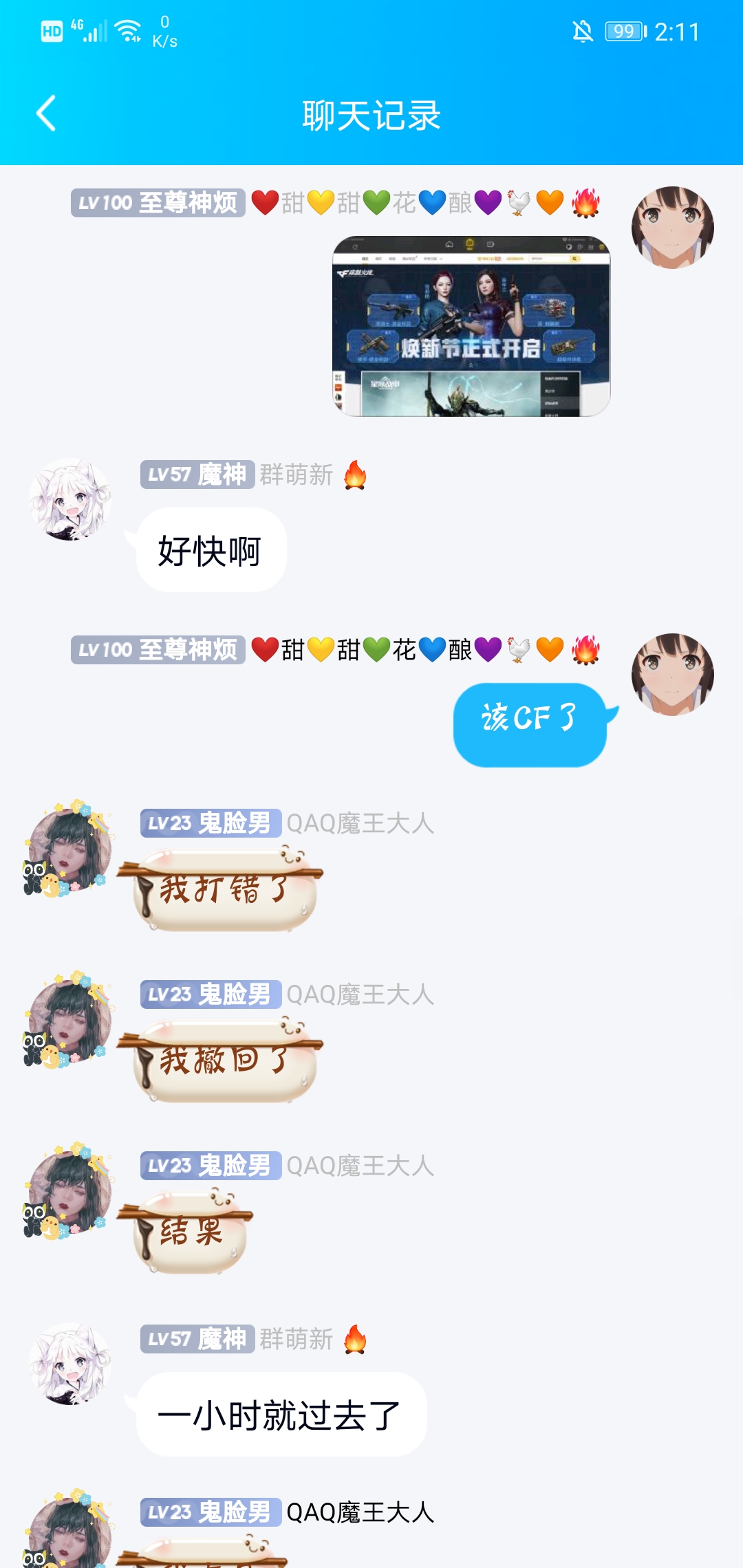This screenshot has height=1568, width=743.
Task: View QAQ魔王大人's avatar beside 我打错了
Action: click(69, 848)
